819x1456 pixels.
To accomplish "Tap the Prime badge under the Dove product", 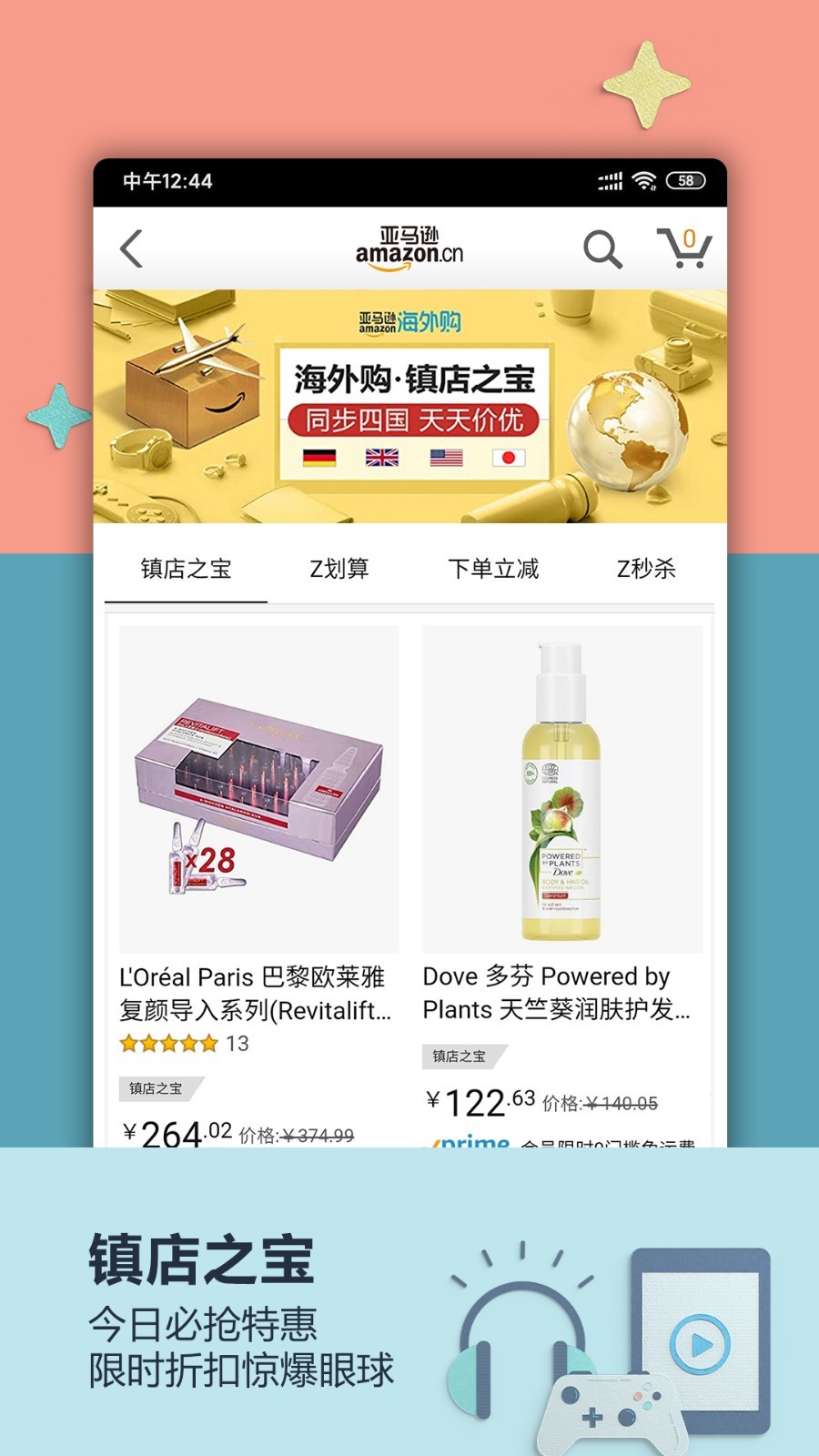I will tap(470, 1140).
